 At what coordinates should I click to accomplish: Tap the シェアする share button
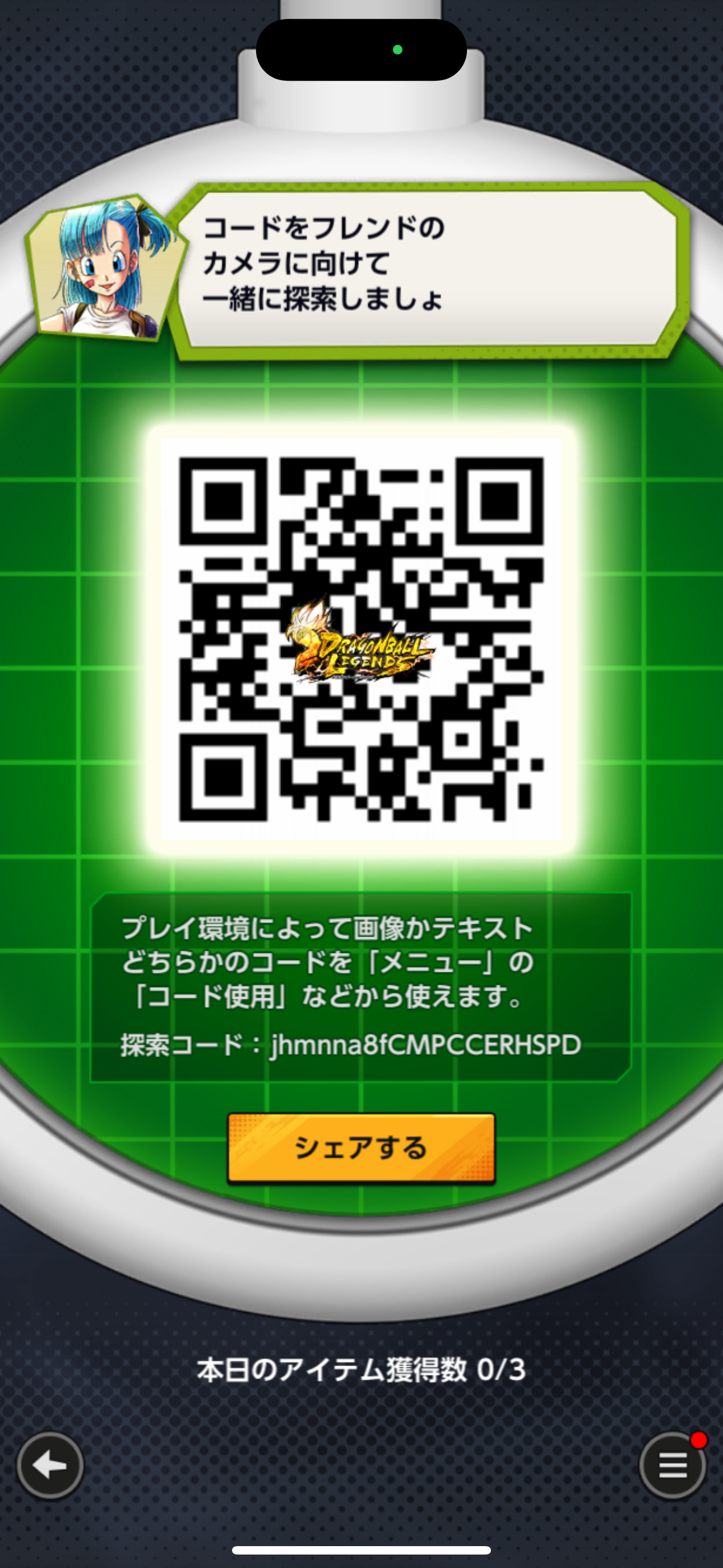pyautogui.click(x=361, y=1148)
